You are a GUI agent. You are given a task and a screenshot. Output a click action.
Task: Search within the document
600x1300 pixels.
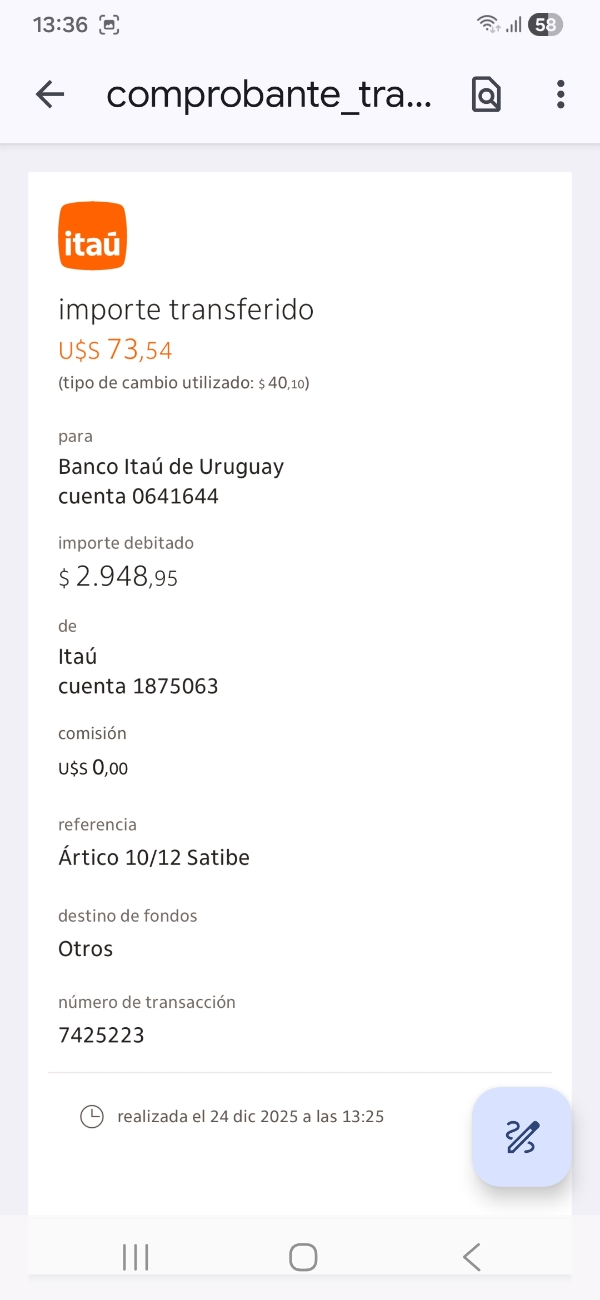coord(486,95)
